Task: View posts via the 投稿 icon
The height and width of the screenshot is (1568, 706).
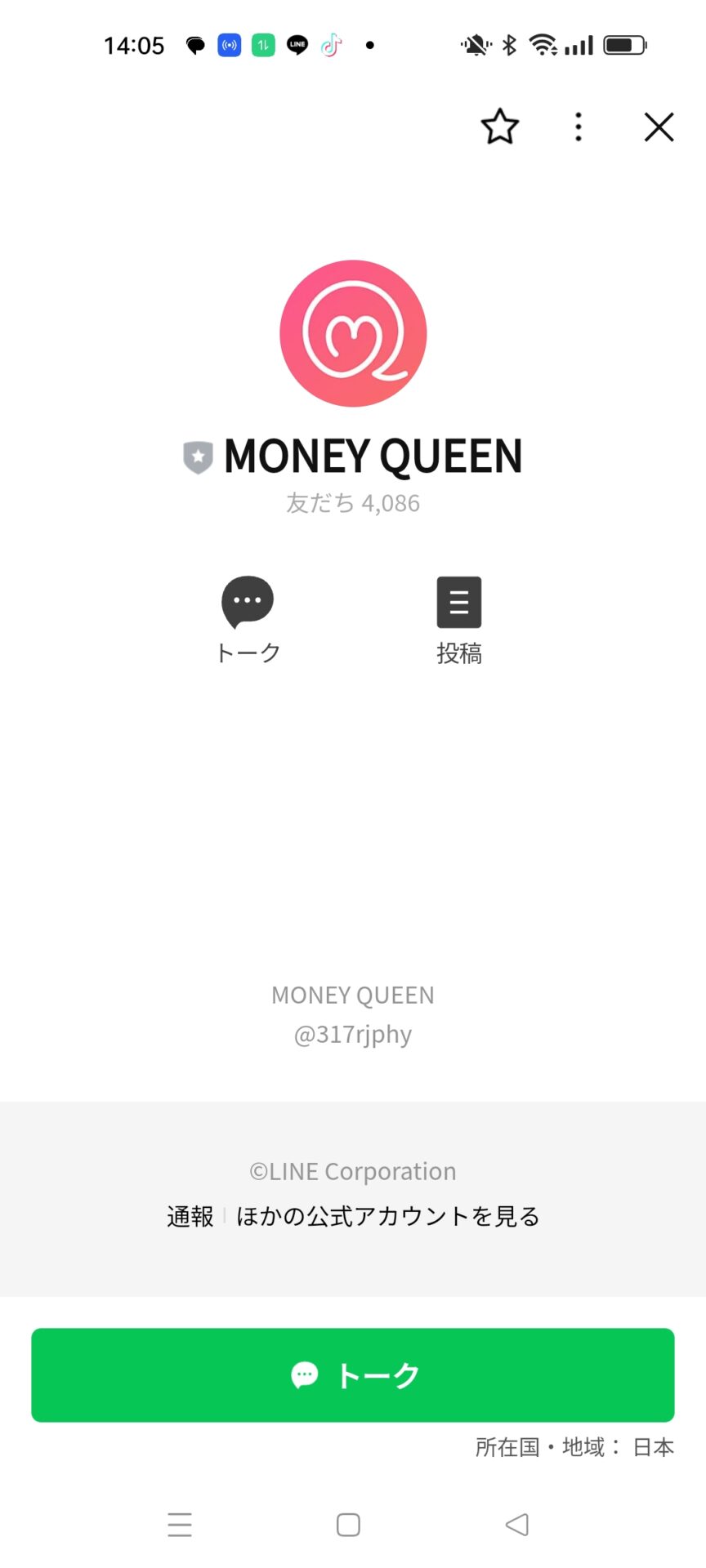Action: click(458, 603)
